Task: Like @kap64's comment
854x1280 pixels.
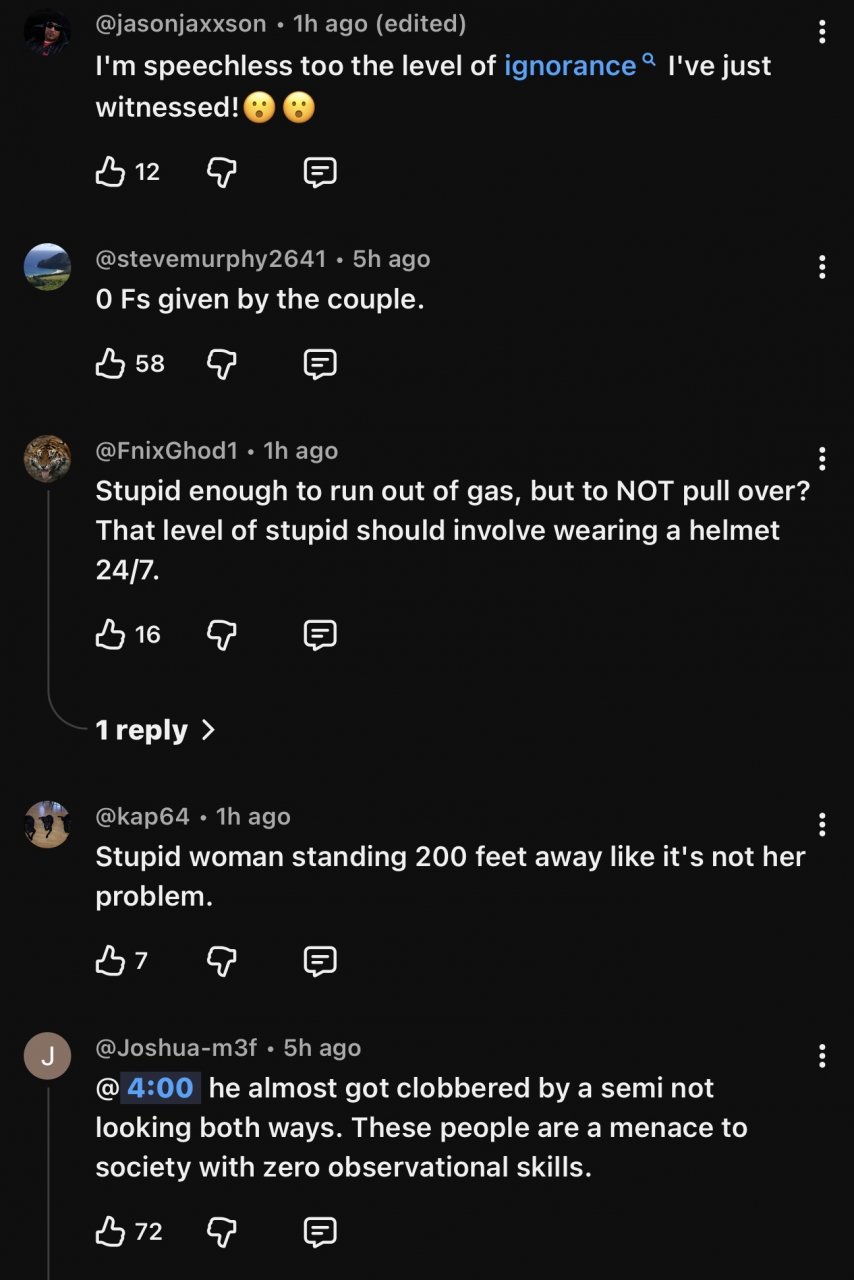Action: (110, 961)
